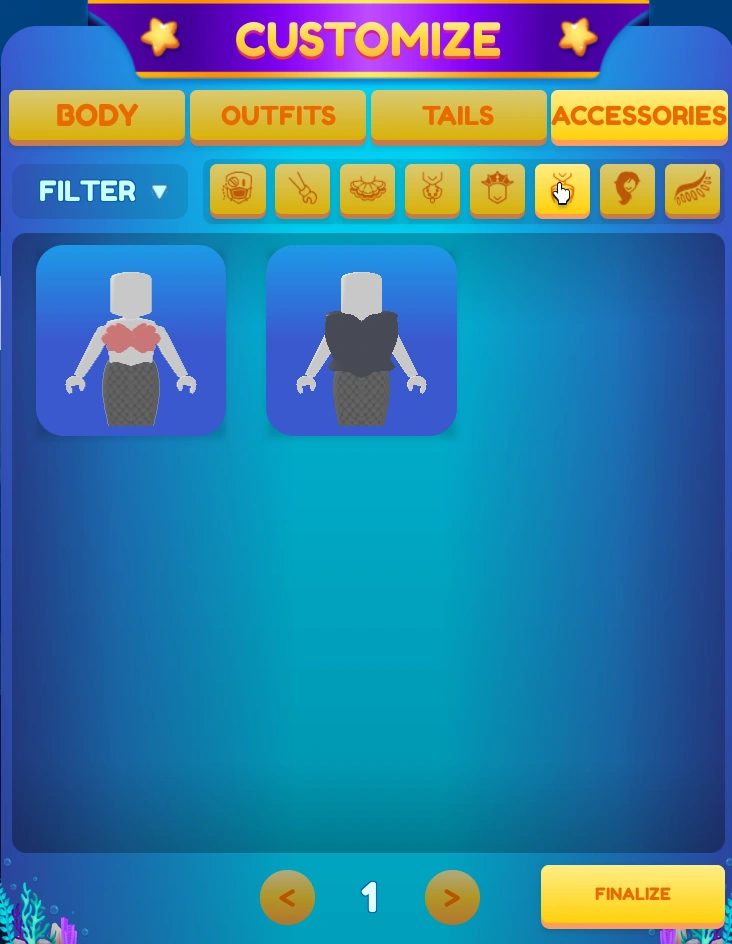This screenshot has width=732, height=944.
Task: Go to the previous page arrow
Action: (x=287, y=898)
